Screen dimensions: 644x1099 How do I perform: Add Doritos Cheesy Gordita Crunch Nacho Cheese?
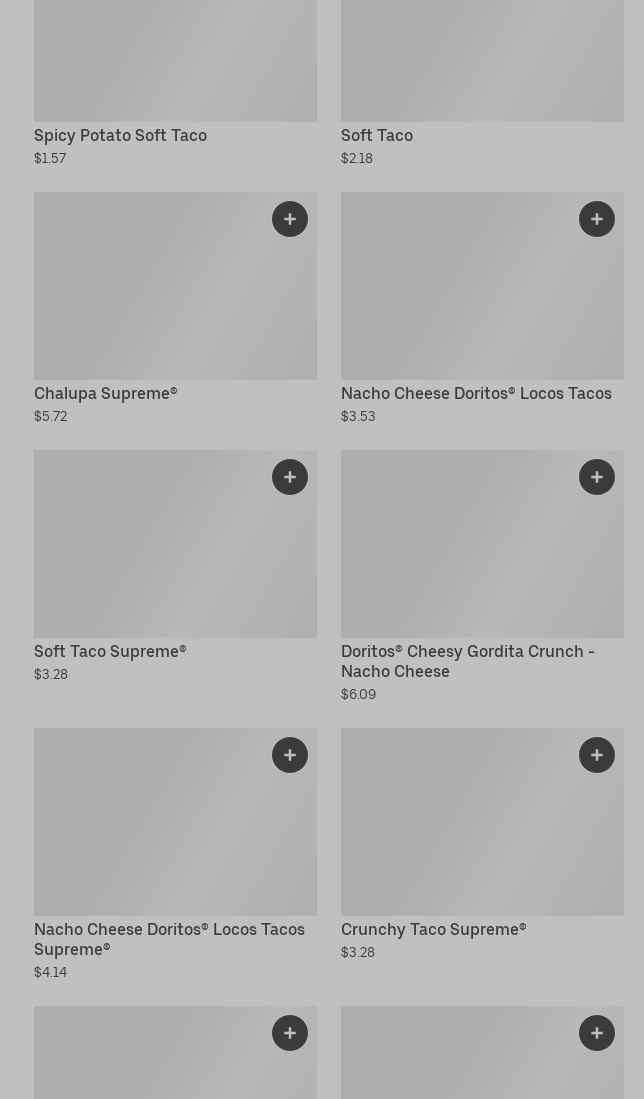tap(597, 477)
